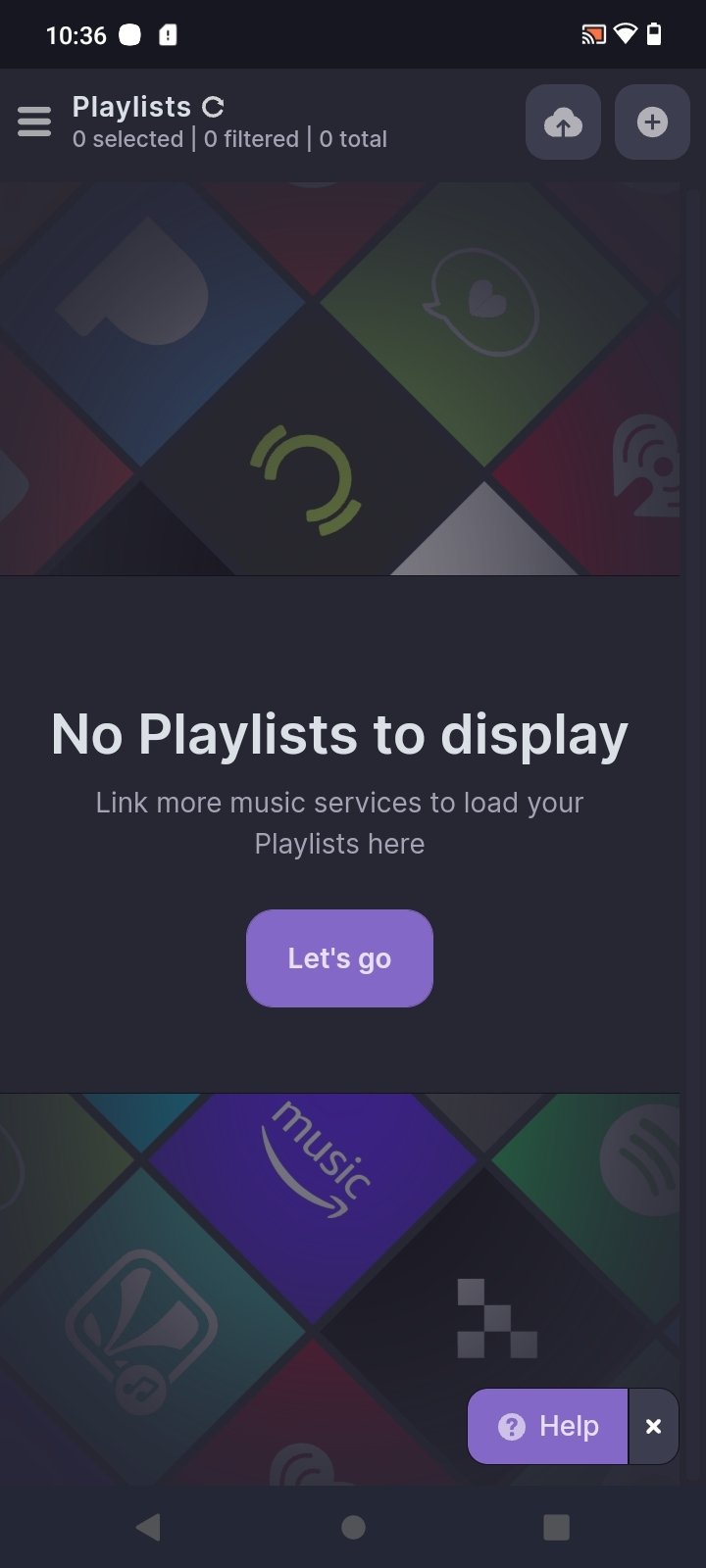Refresh the Playlists list
The width and height of the screenshot is (706, 1568).
click(213, 107)
